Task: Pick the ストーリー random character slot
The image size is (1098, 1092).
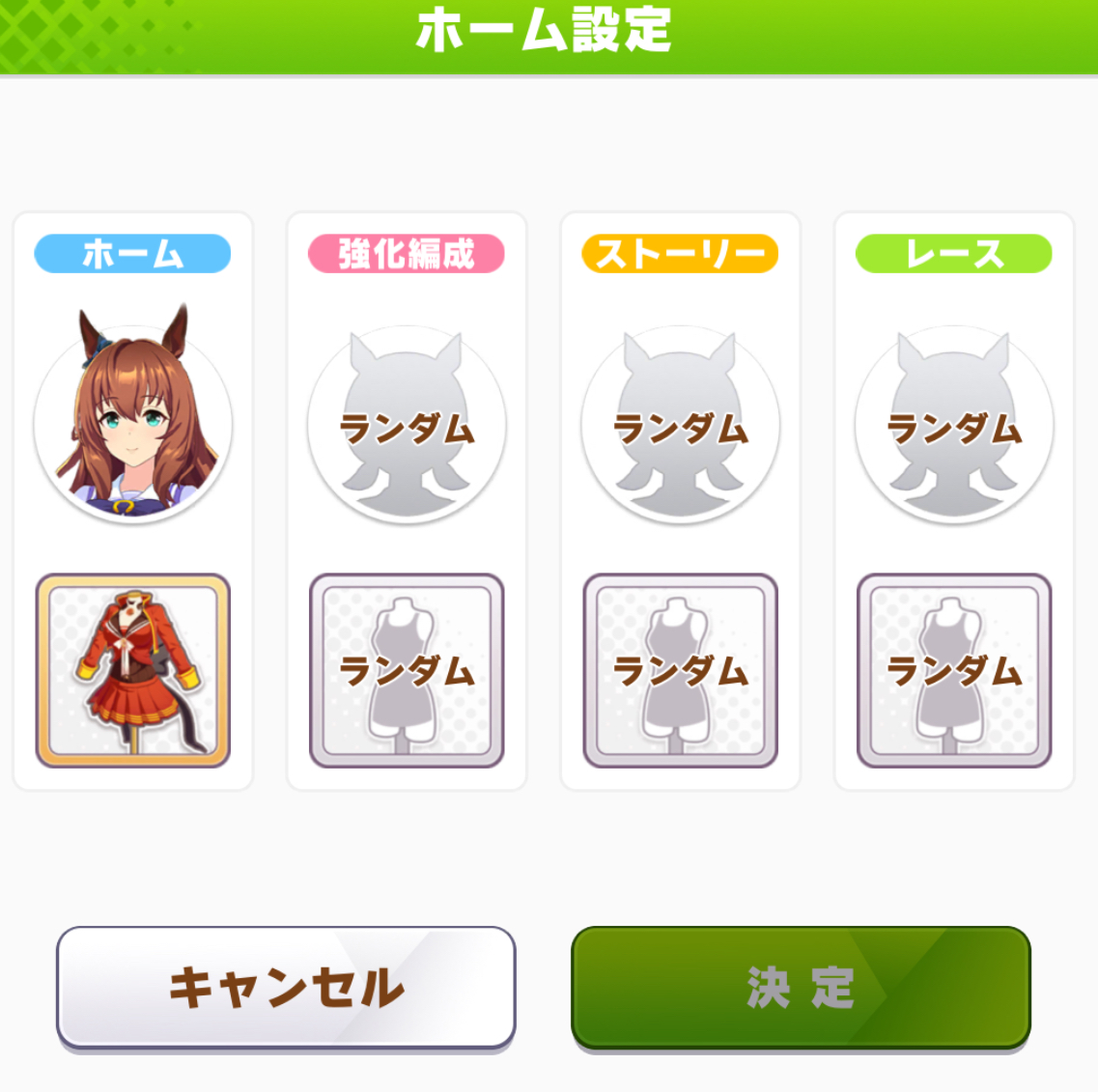Action: pyautogui.click(x=680, y=425)
